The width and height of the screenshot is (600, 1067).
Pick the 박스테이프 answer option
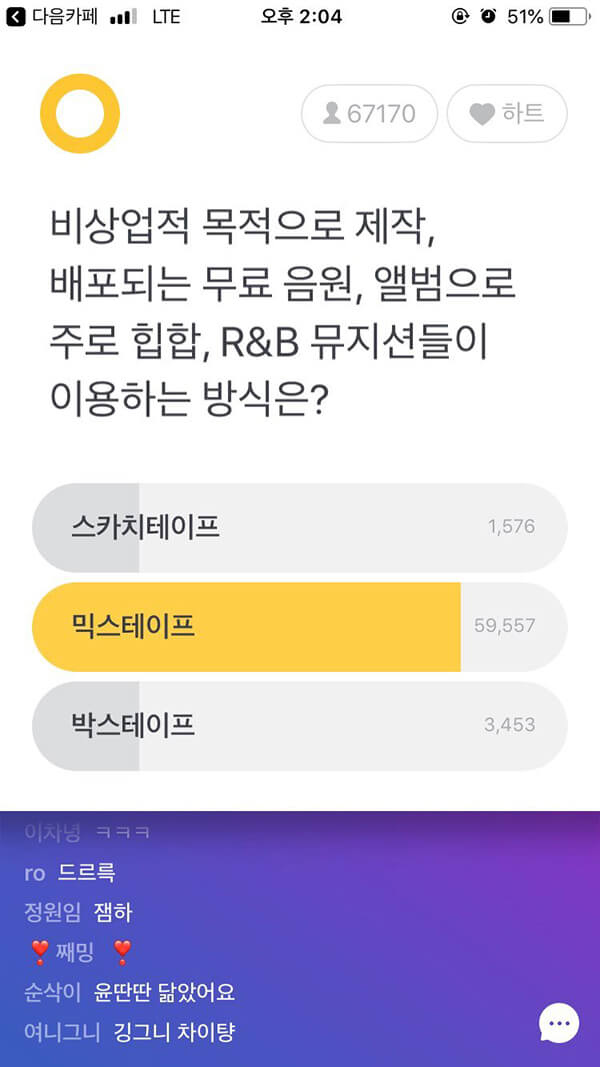point(299,725)
